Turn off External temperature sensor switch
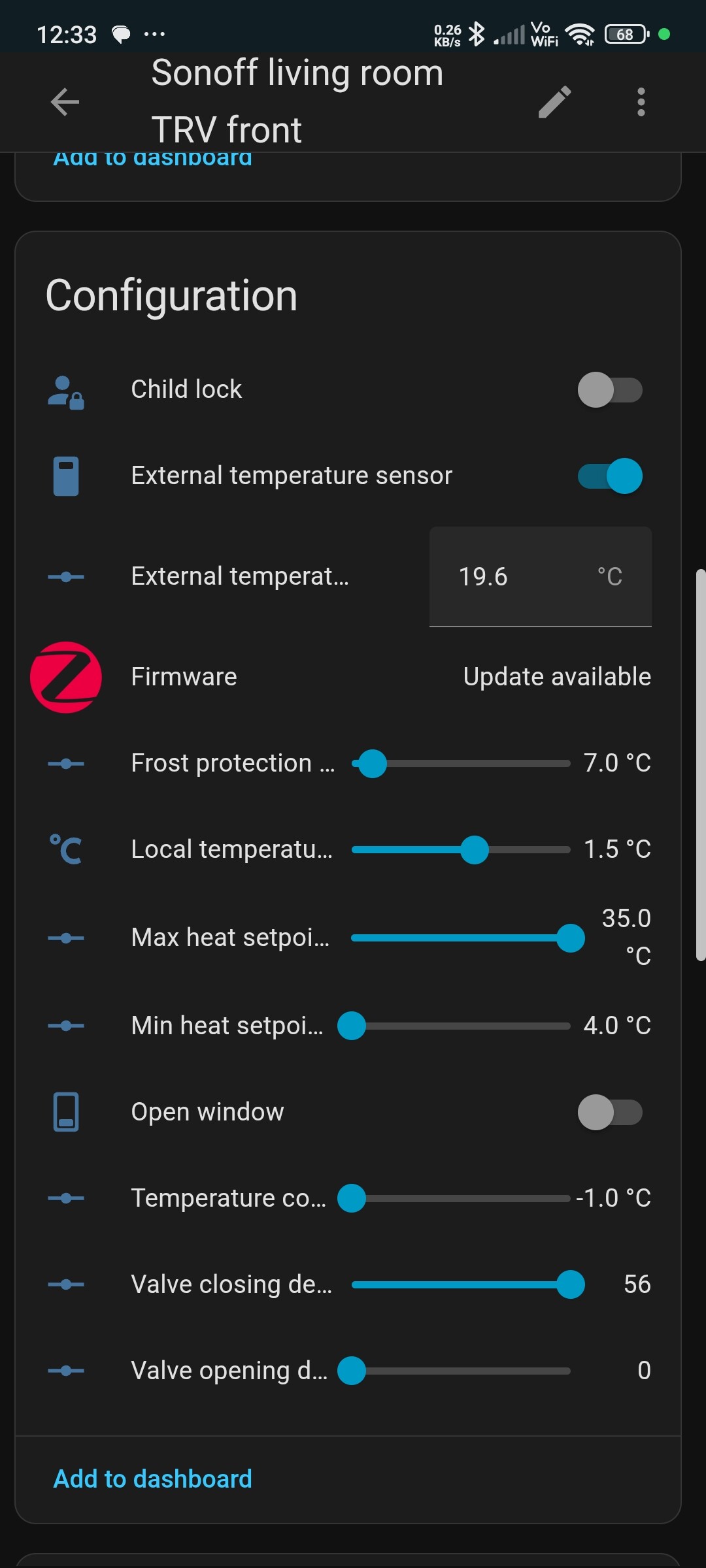This screenshot has height=1568, width=706. [x=609, y=476]
